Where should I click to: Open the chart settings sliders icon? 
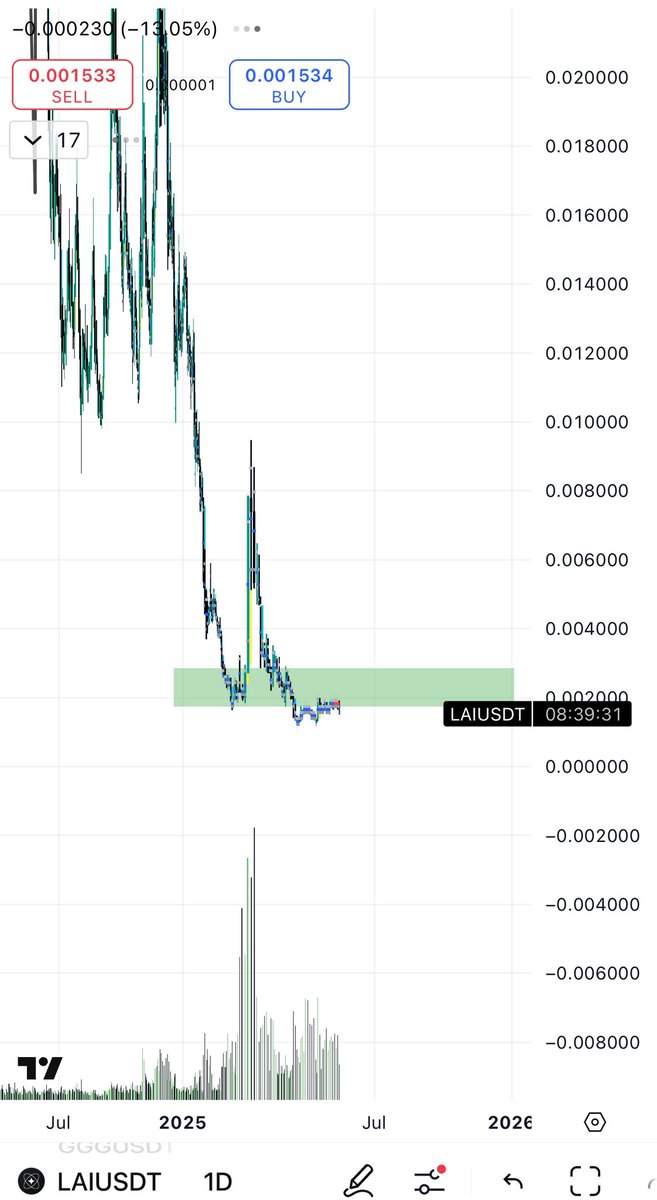coord(432,1180)
